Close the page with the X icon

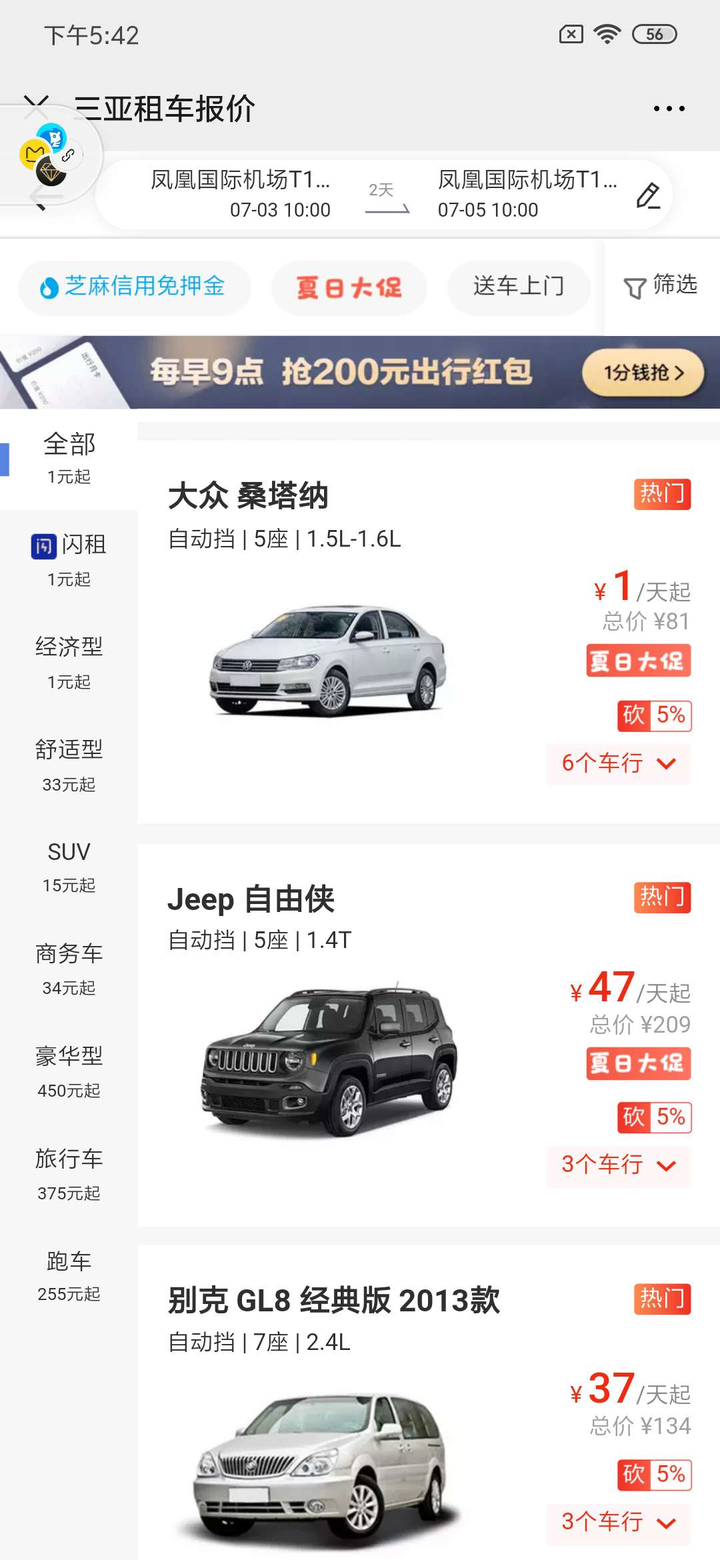(36, 104)
